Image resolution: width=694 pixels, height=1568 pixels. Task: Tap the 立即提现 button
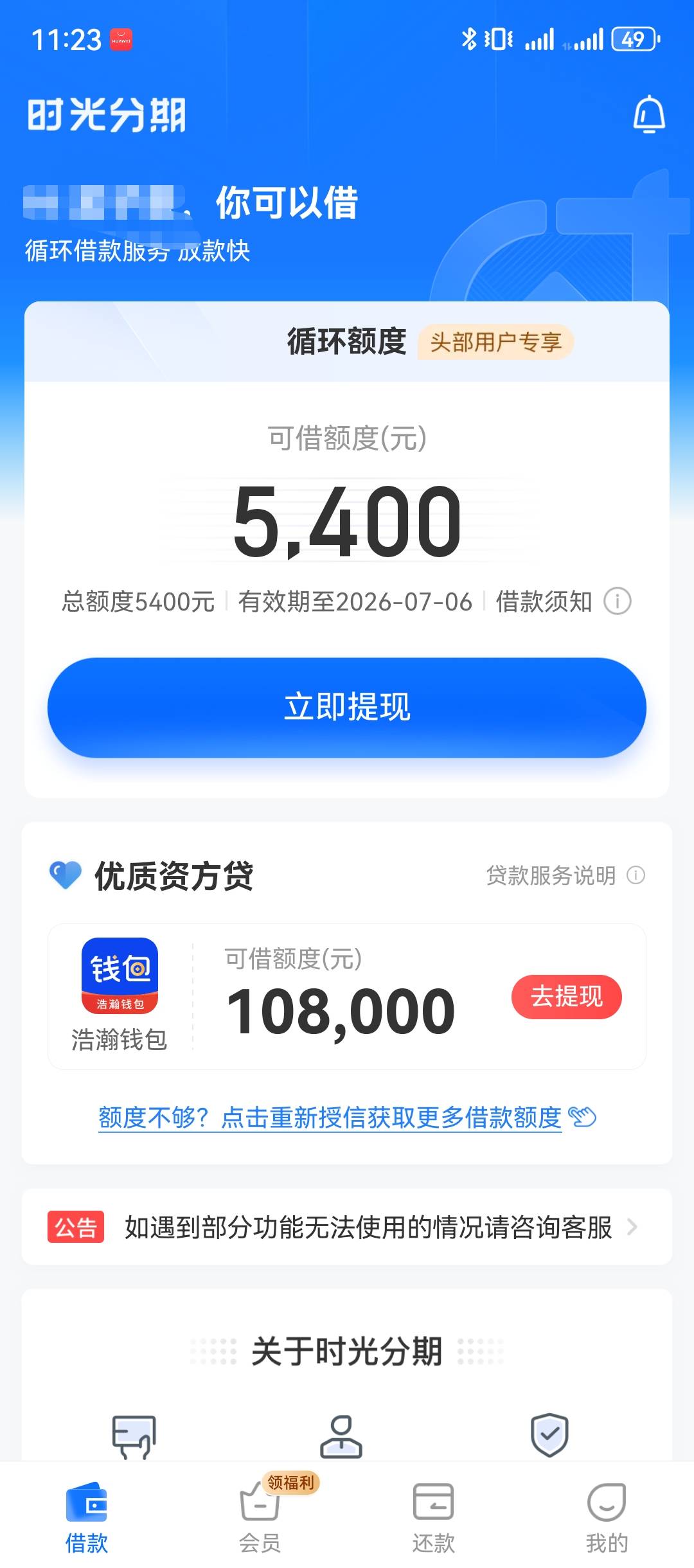pyautogui.click(x=347, y=707)
